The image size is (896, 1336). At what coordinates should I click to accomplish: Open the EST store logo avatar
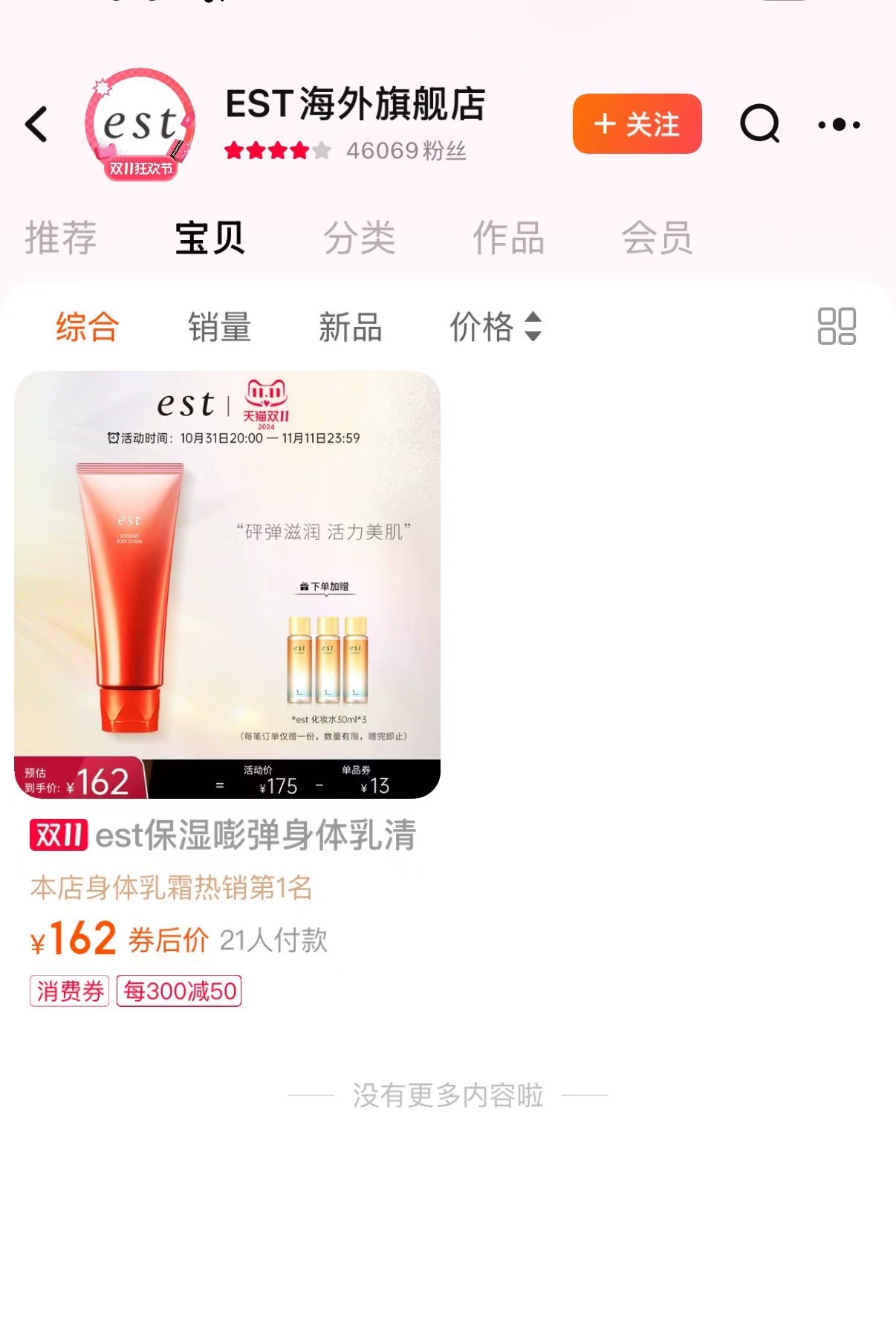coord(140,124)
